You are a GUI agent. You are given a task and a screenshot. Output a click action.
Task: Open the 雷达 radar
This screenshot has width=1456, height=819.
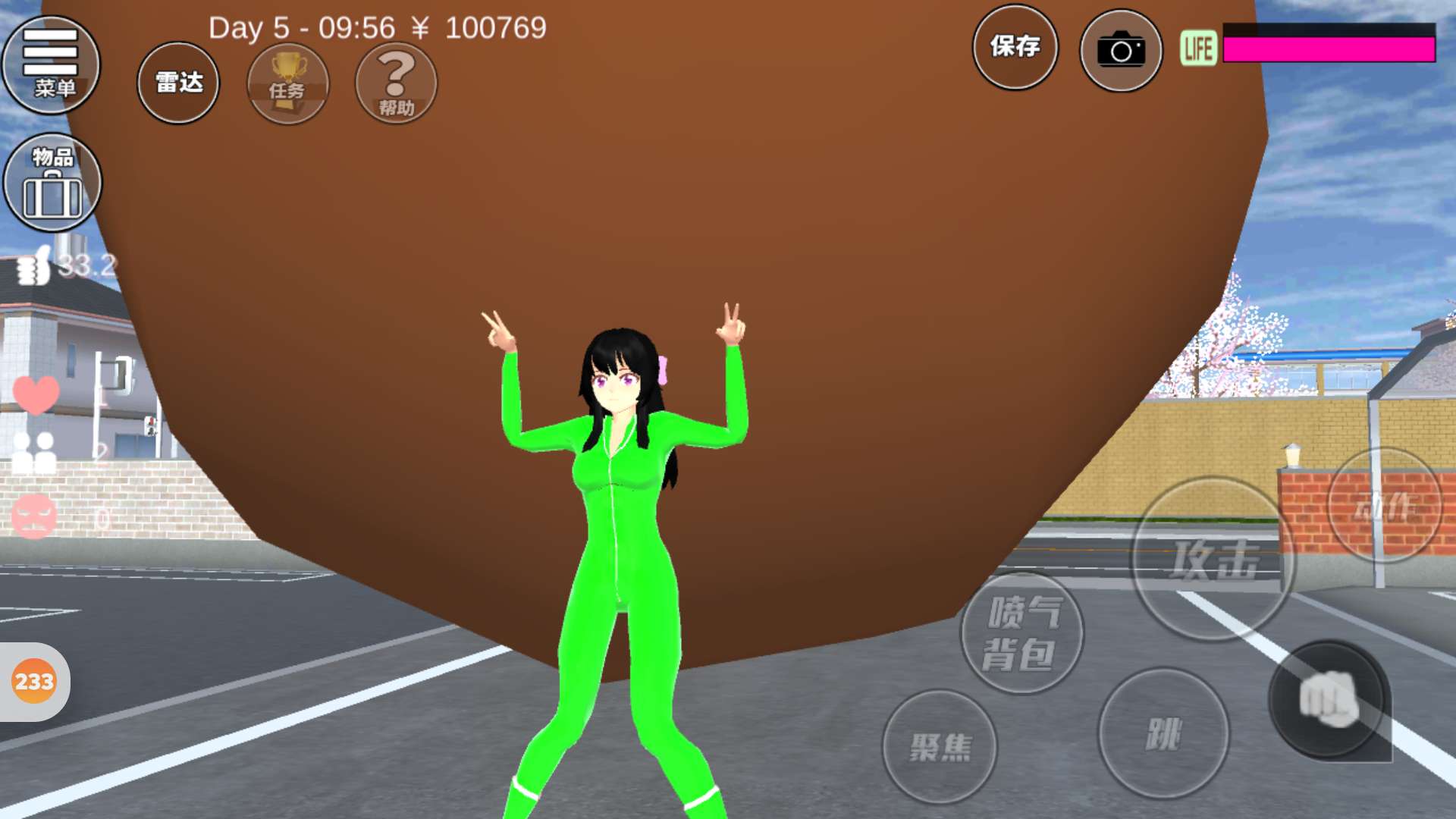click(x=178, y=83)
